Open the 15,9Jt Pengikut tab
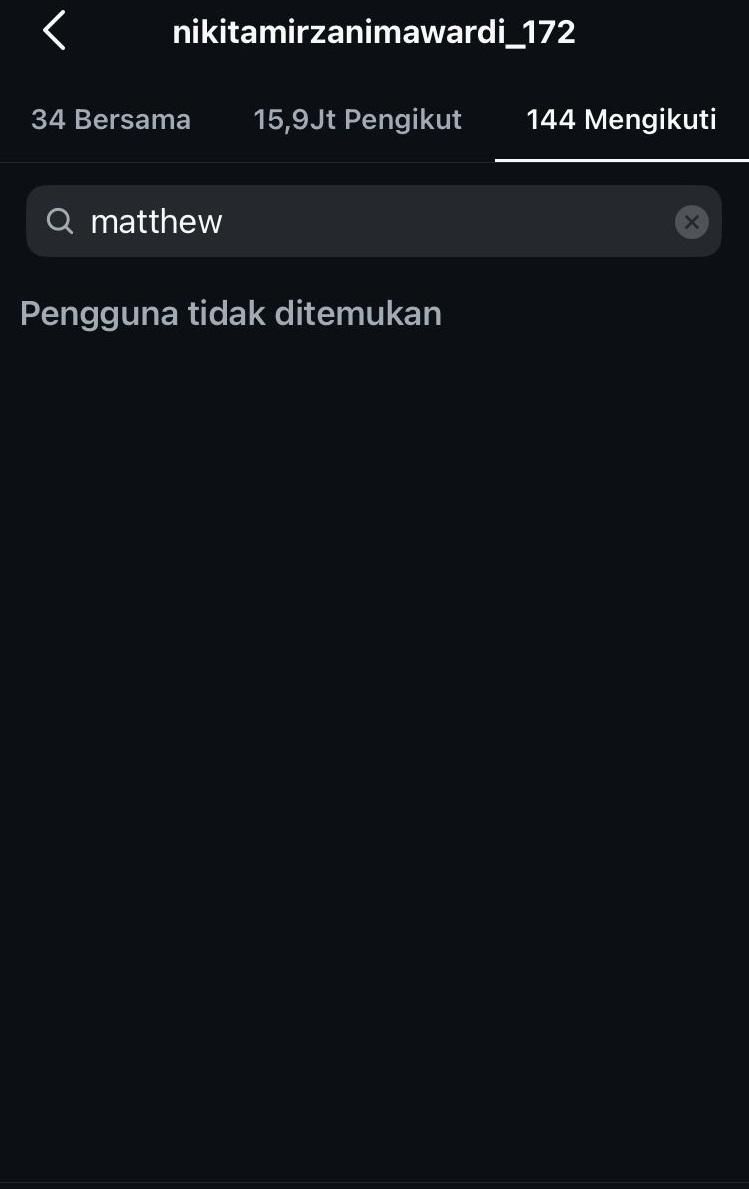Screen dimensions: 749x1189 click(357, 120)
